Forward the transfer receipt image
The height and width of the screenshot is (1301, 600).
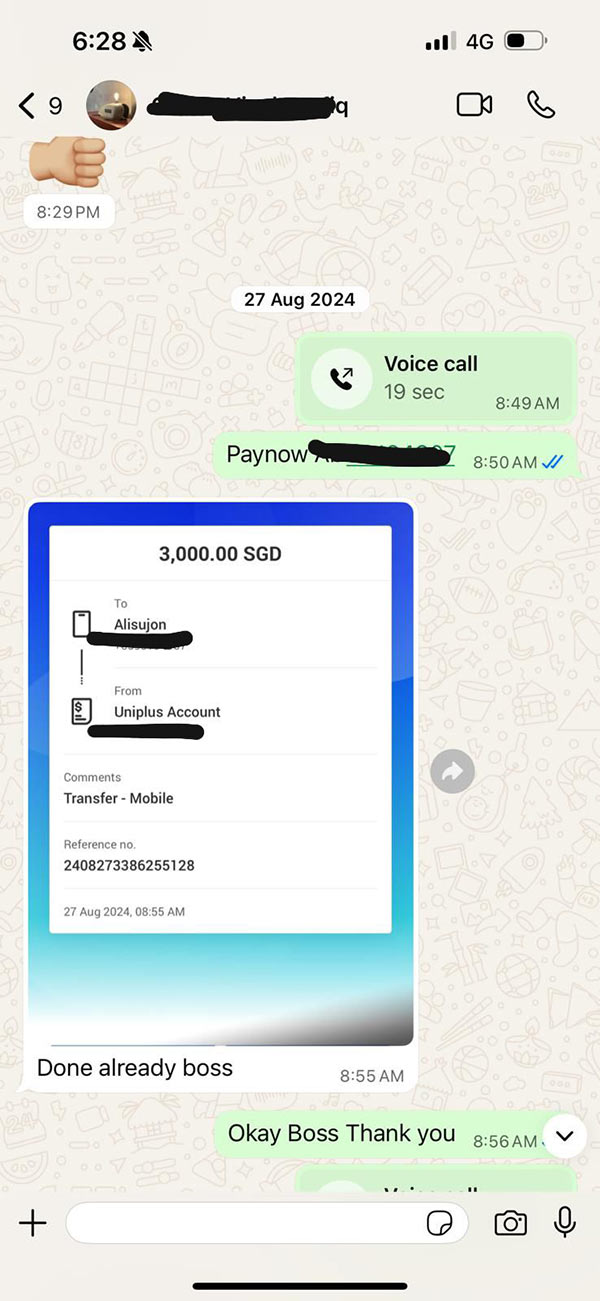[x=452, y=772]
